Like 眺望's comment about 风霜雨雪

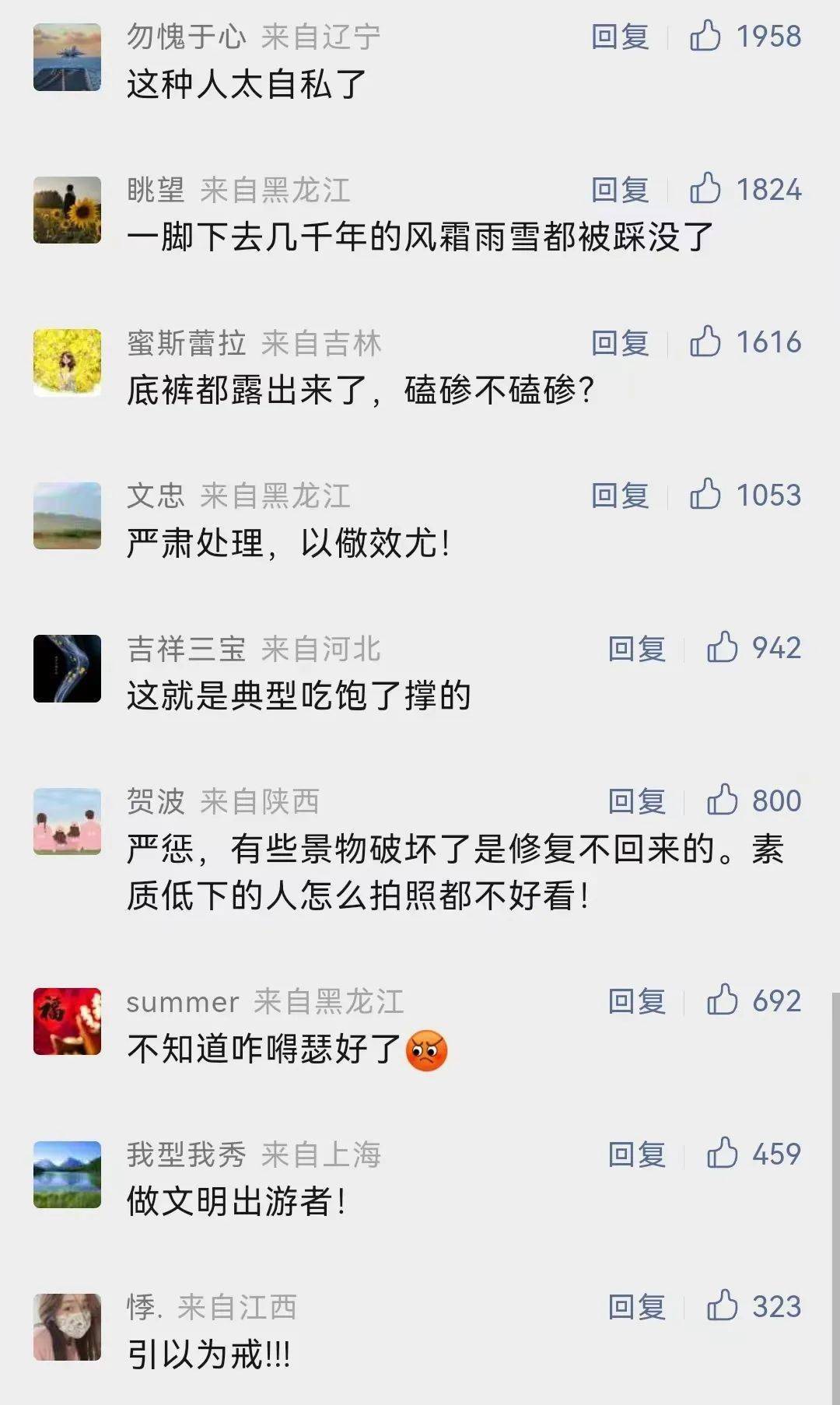(705, 189)
